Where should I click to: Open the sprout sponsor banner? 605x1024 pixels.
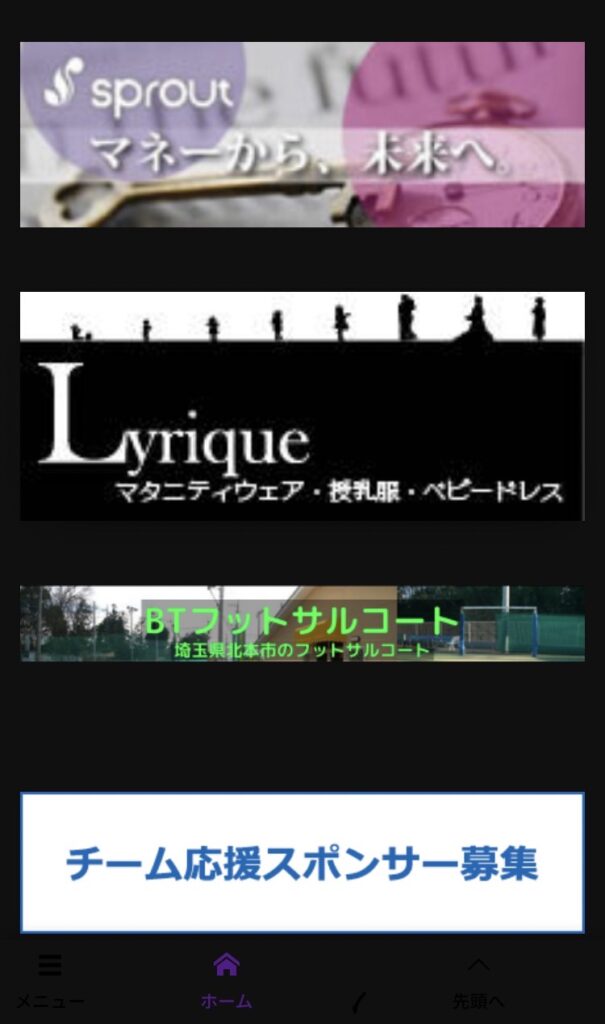tap(302, 134)
